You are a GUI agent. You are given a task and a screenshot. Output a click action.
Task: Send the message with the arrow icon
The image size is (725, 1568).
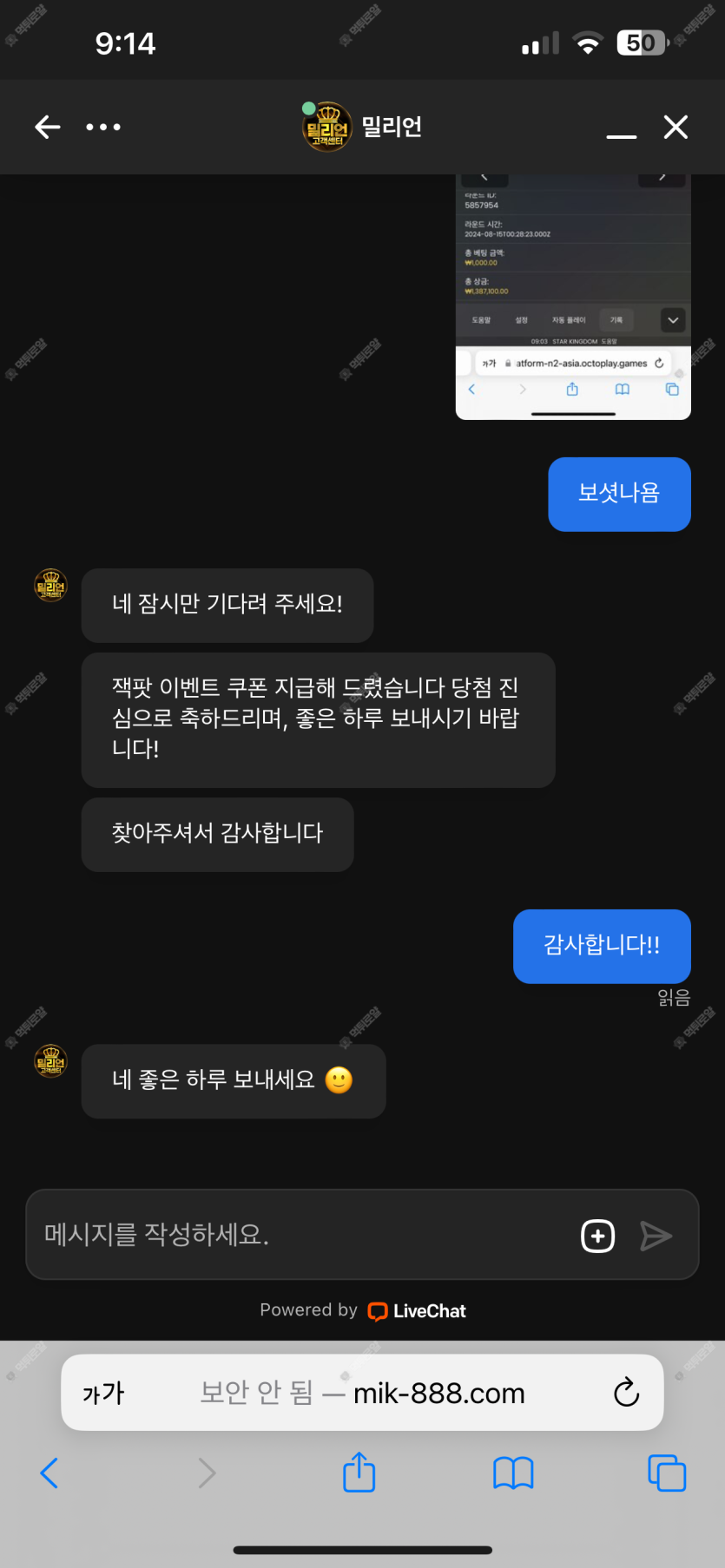(656, 1236)
